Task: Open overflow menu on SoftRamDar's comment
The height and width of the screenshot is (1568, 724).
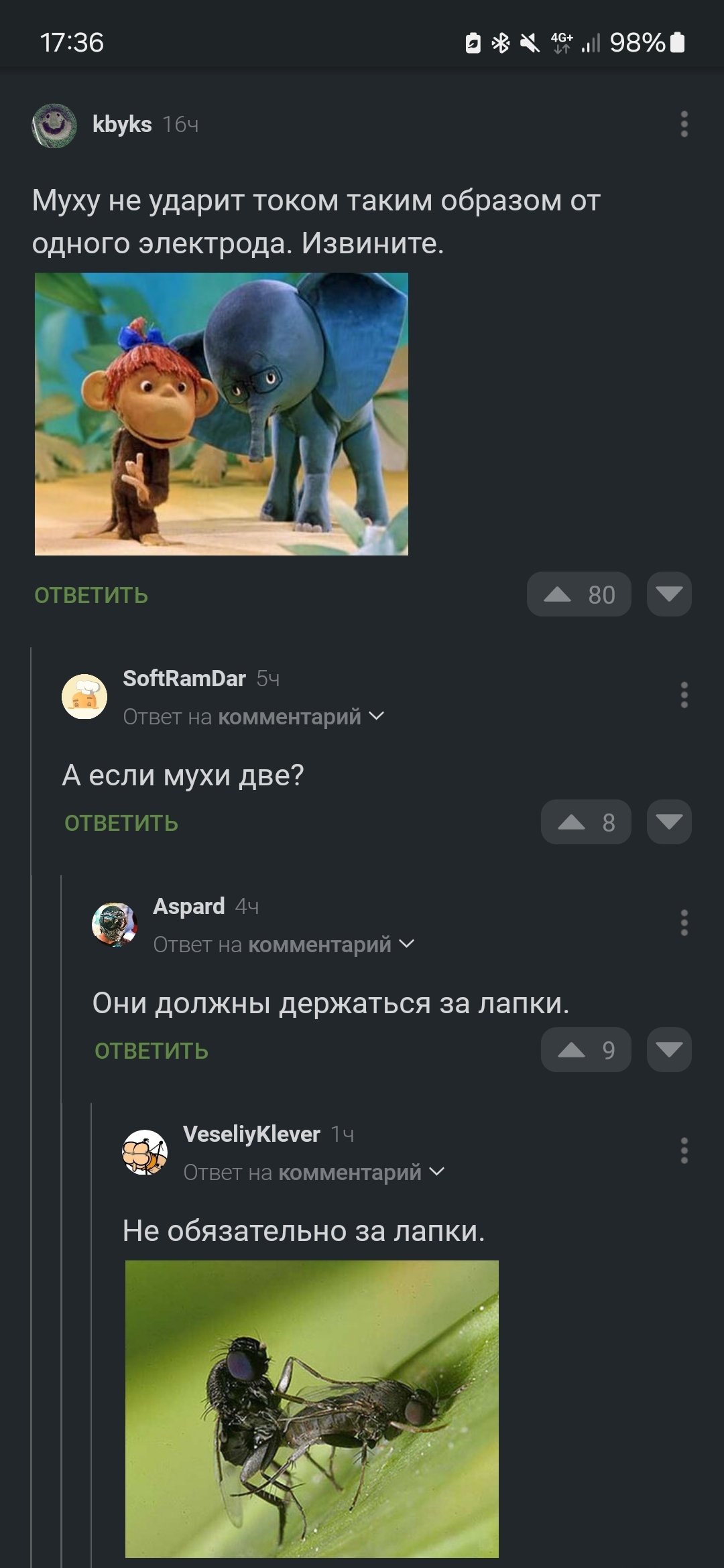Action: (x=684, y=695)
